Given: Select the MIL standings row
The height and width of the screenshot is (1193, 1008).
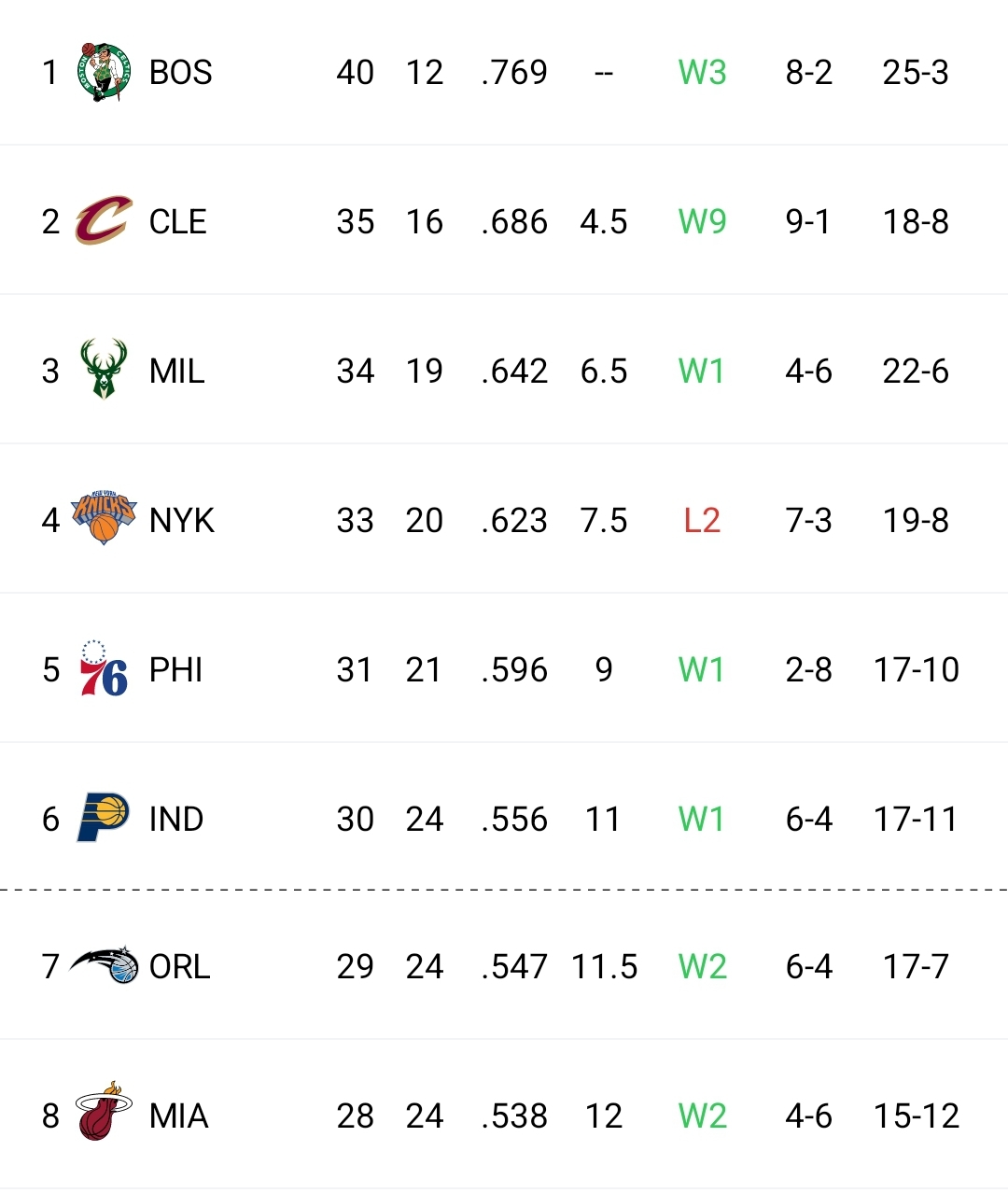Looking at the screenshot, I should (x=504, y=370).
